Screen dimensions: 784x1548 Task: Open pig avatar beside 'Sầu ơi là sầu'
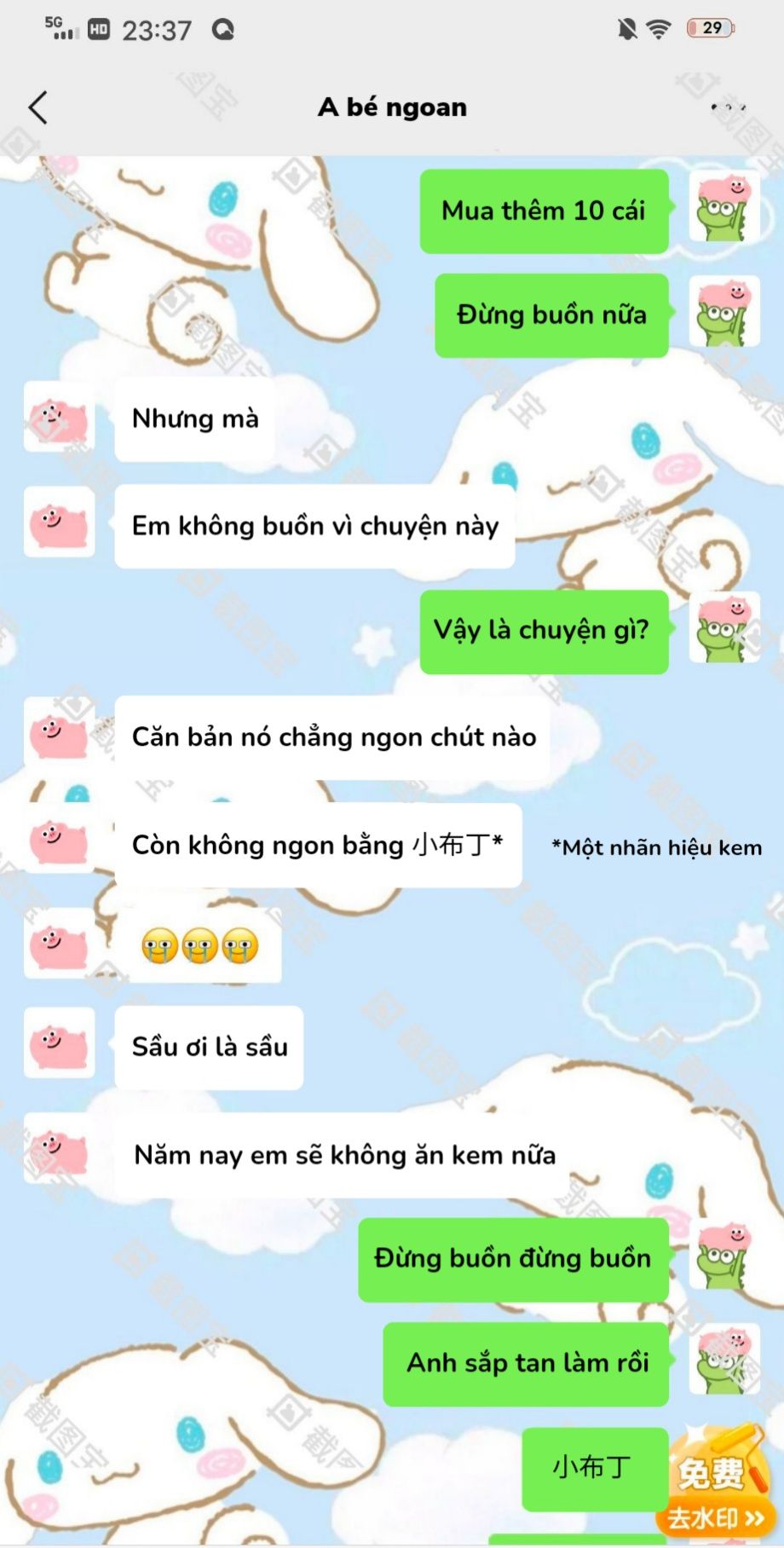coord(59,1043)
